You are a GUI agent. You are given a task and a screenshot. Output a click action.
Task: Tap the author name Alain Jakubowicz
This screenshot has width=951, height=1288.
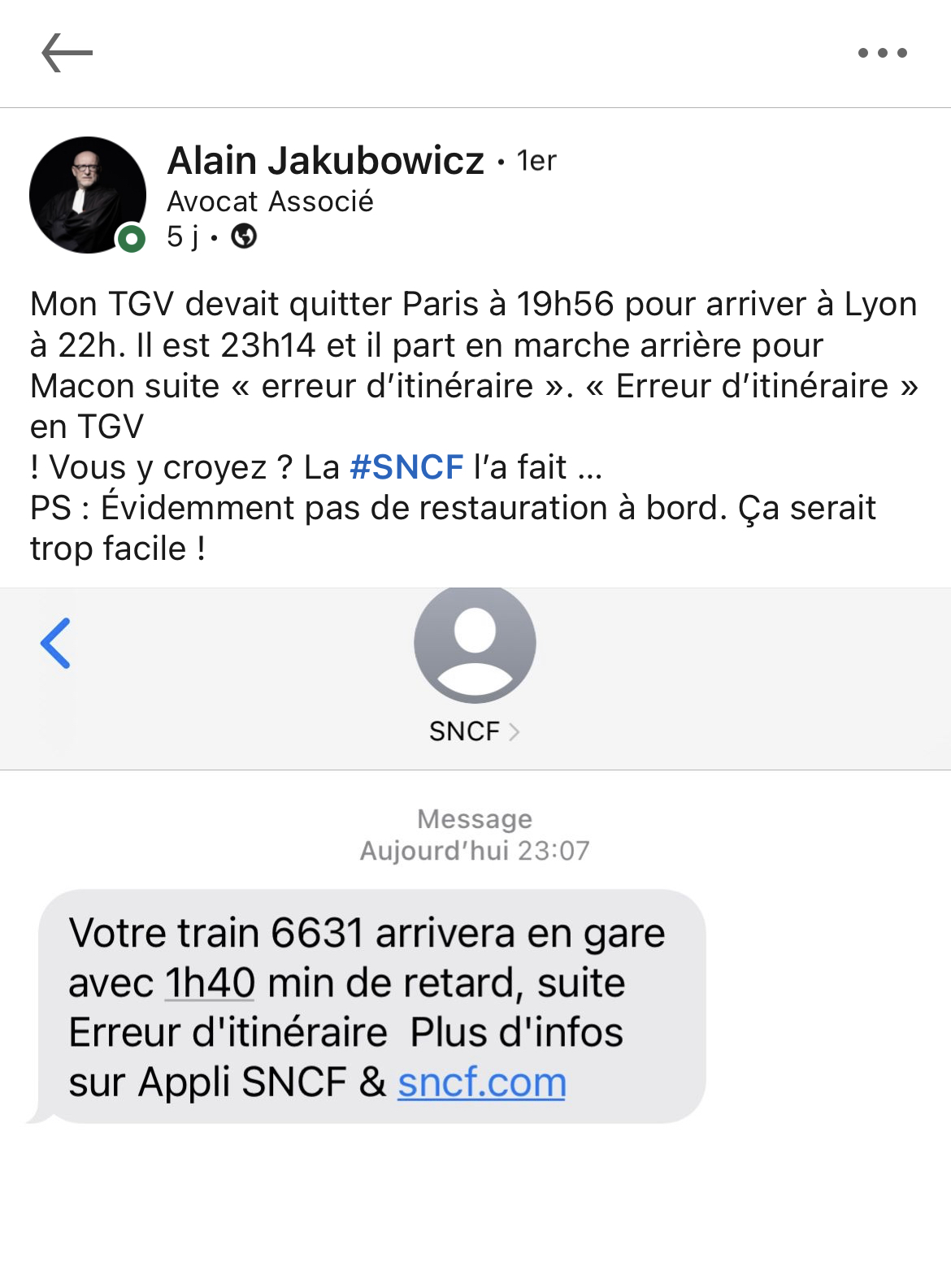325,161
